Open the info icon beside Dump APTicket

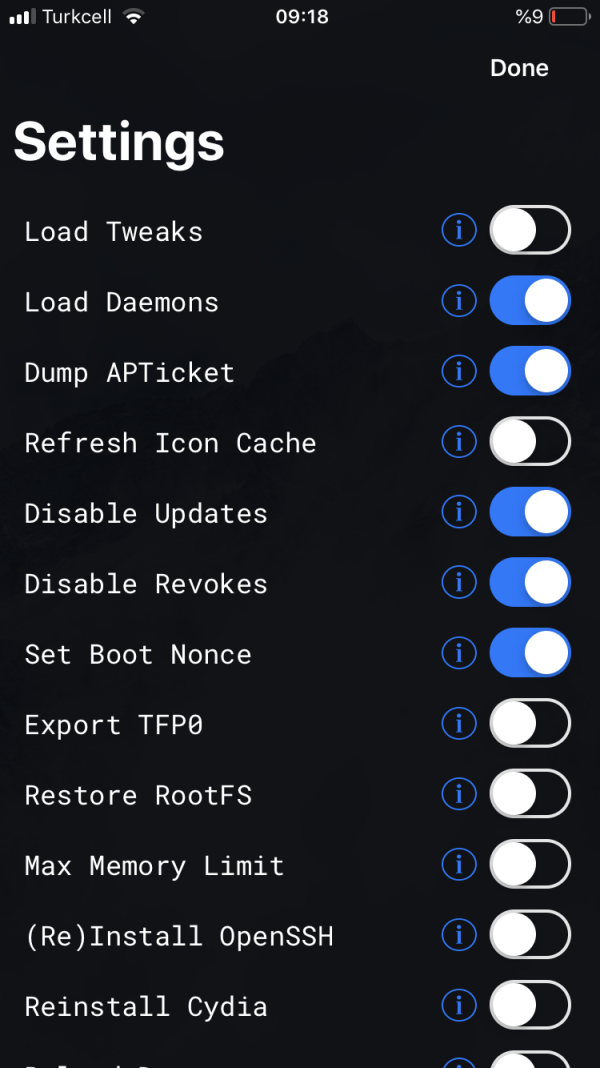(x=459, y=372)
